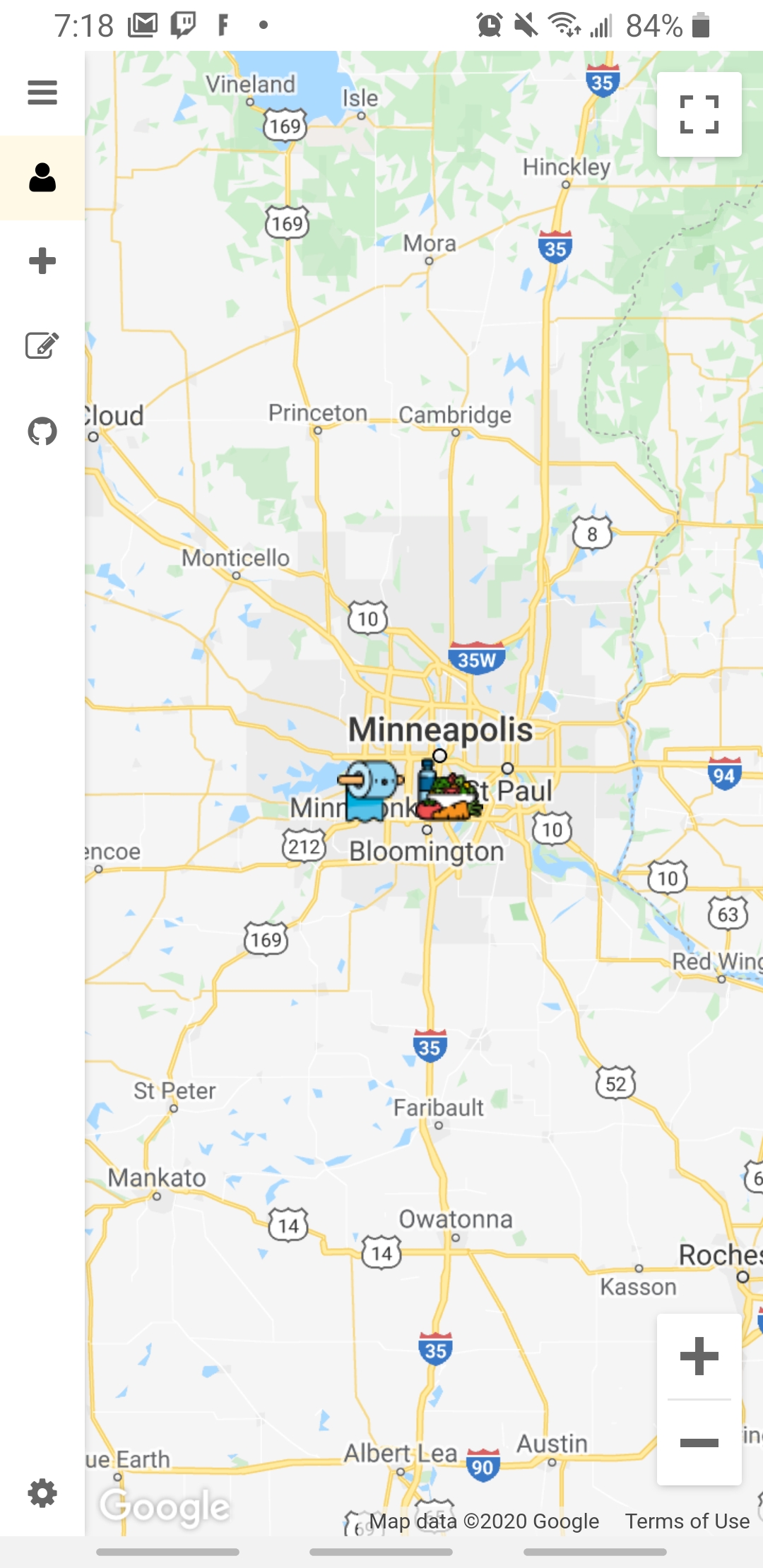The image size is (763, 1568).
Task: Zoom out on the map
Action: (x=699, y=1442)
